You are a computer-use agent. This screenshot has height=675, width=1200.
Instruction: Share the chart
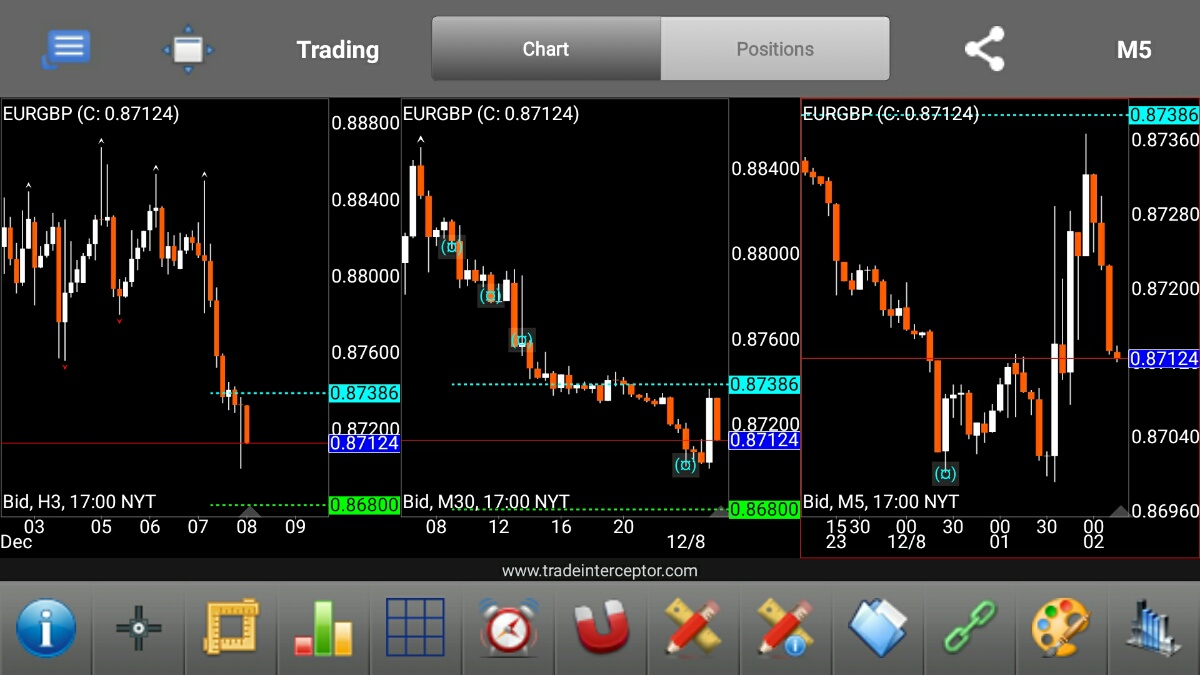984,49
